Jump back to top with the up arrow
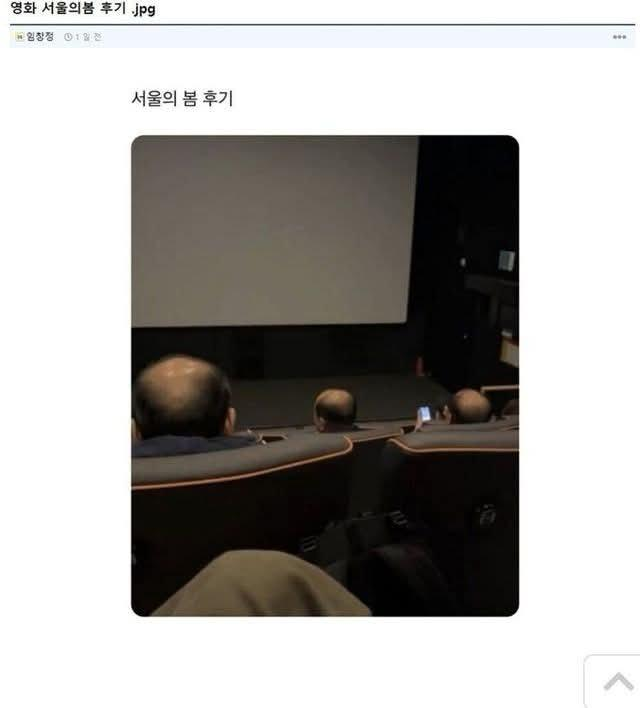Viewport: 640px width, 708px height. tap(616, 683)
